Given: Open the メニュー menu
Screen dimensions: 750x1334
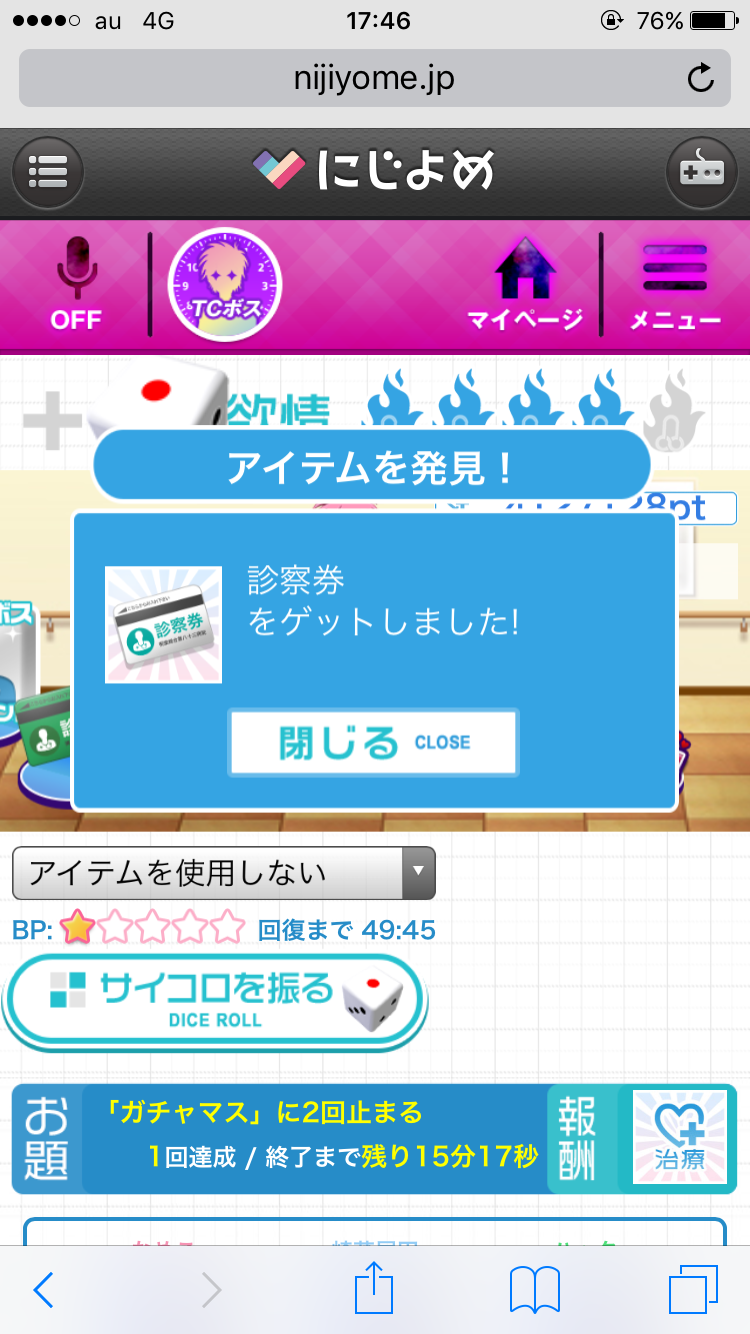Looking at the screenshot, I should 675,285.
